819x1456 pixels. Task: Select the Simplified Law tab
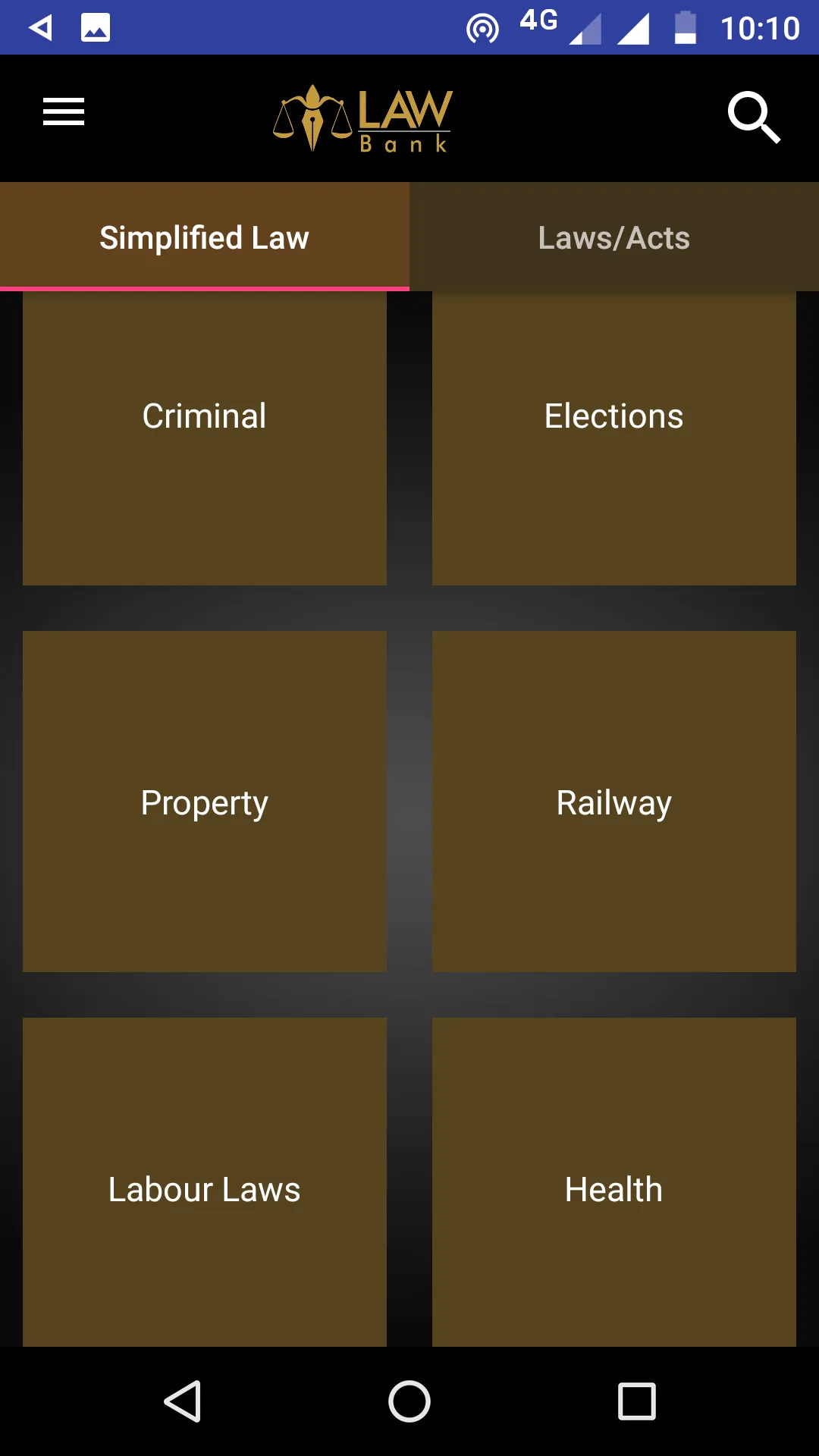pos(205,237)
